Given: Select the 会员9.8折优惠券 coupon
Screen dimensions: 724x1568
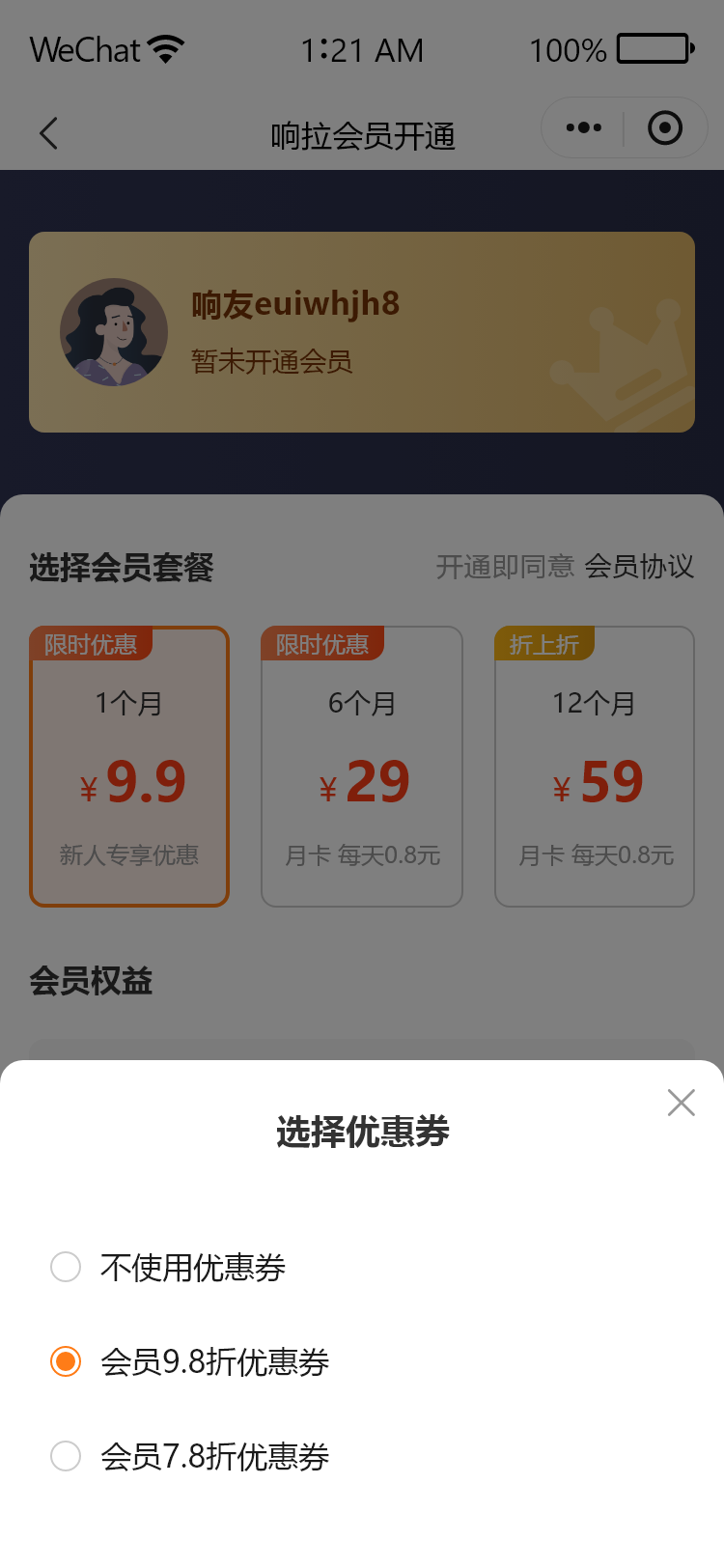Looking at the screenshot, I should (x=66, y=1361).
